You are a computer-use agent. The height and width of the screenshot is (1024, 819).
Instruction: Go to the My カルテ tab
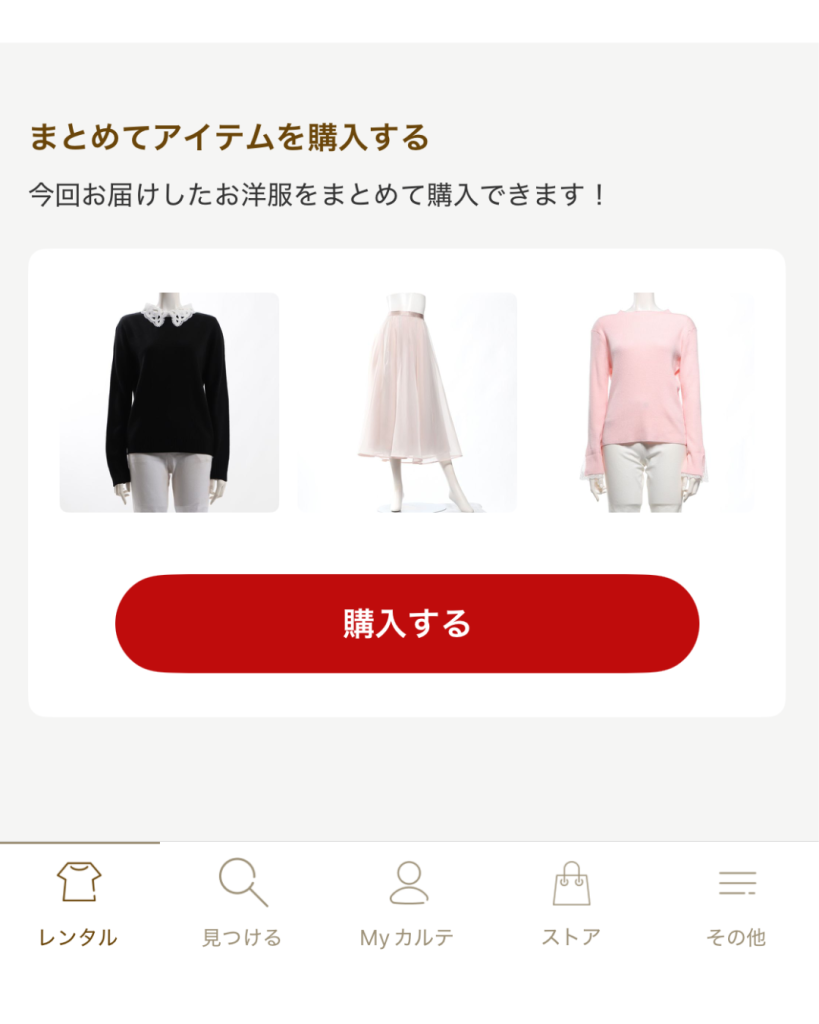click(407, 906)
